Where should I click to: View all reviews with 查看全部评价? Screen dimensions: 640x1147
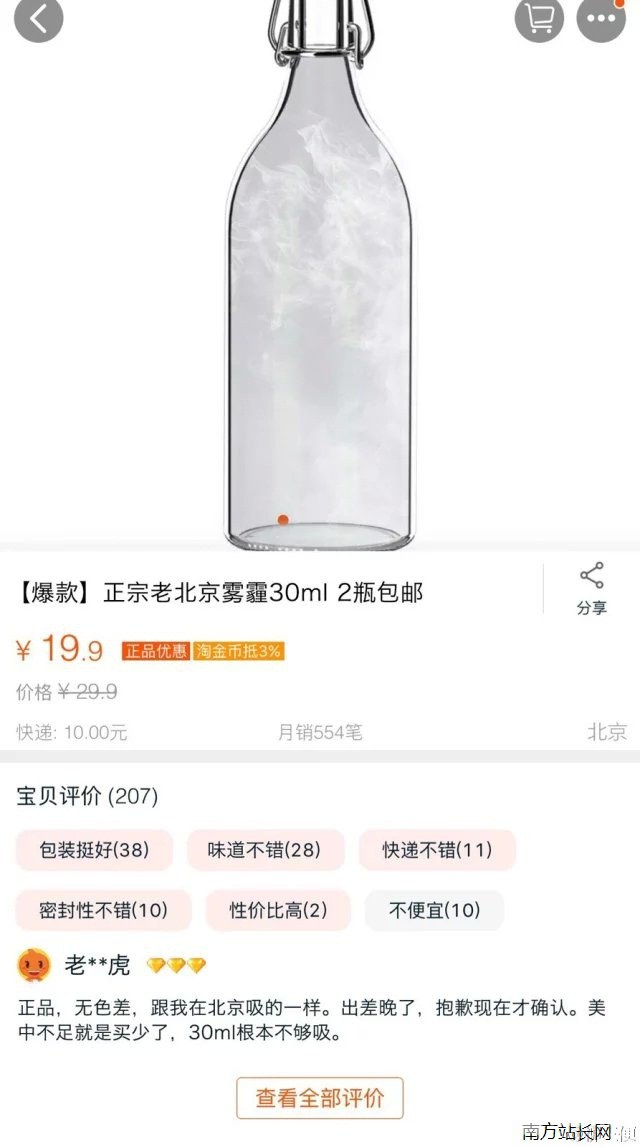pos(319,1098)
